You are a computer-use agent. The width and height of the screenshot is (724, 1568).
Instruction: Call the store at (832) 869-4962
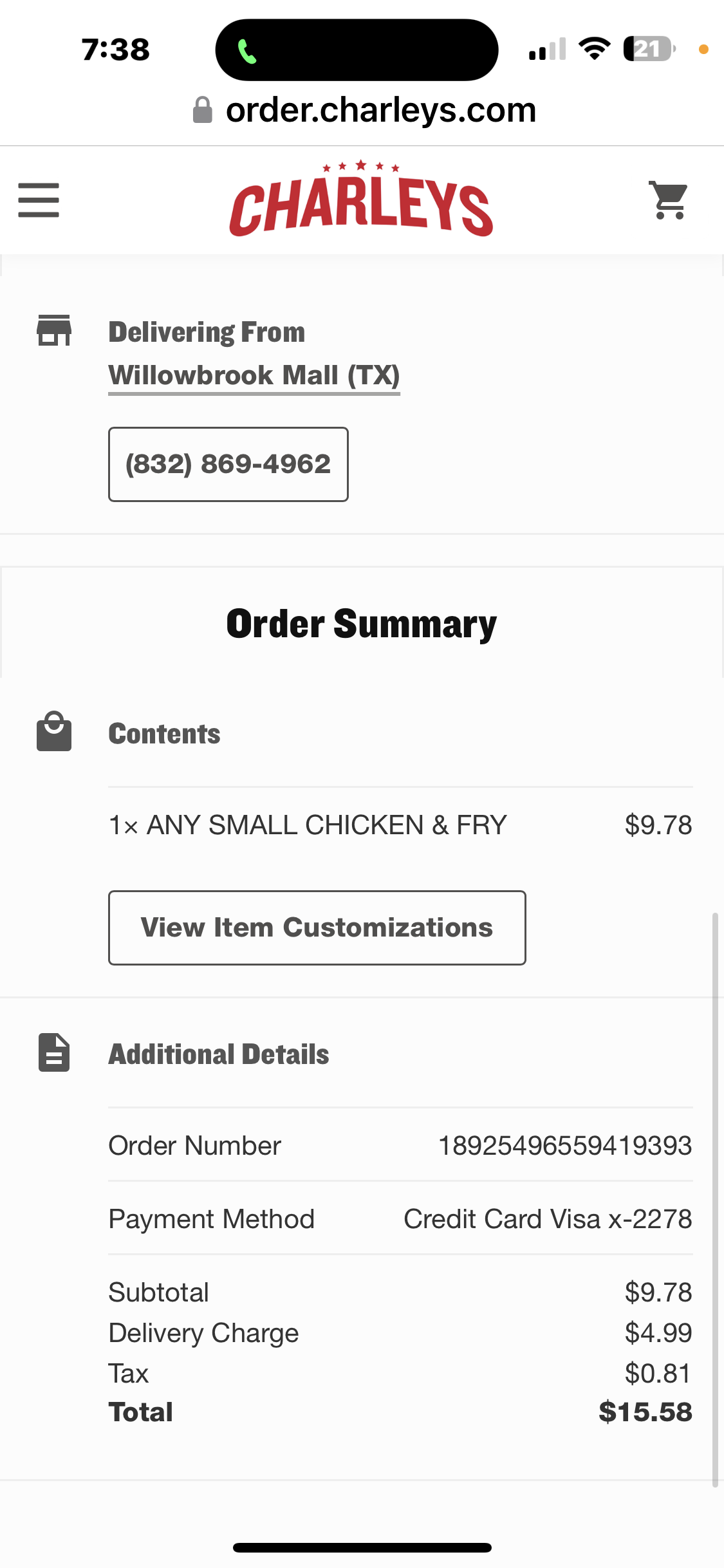coord(228,464)
